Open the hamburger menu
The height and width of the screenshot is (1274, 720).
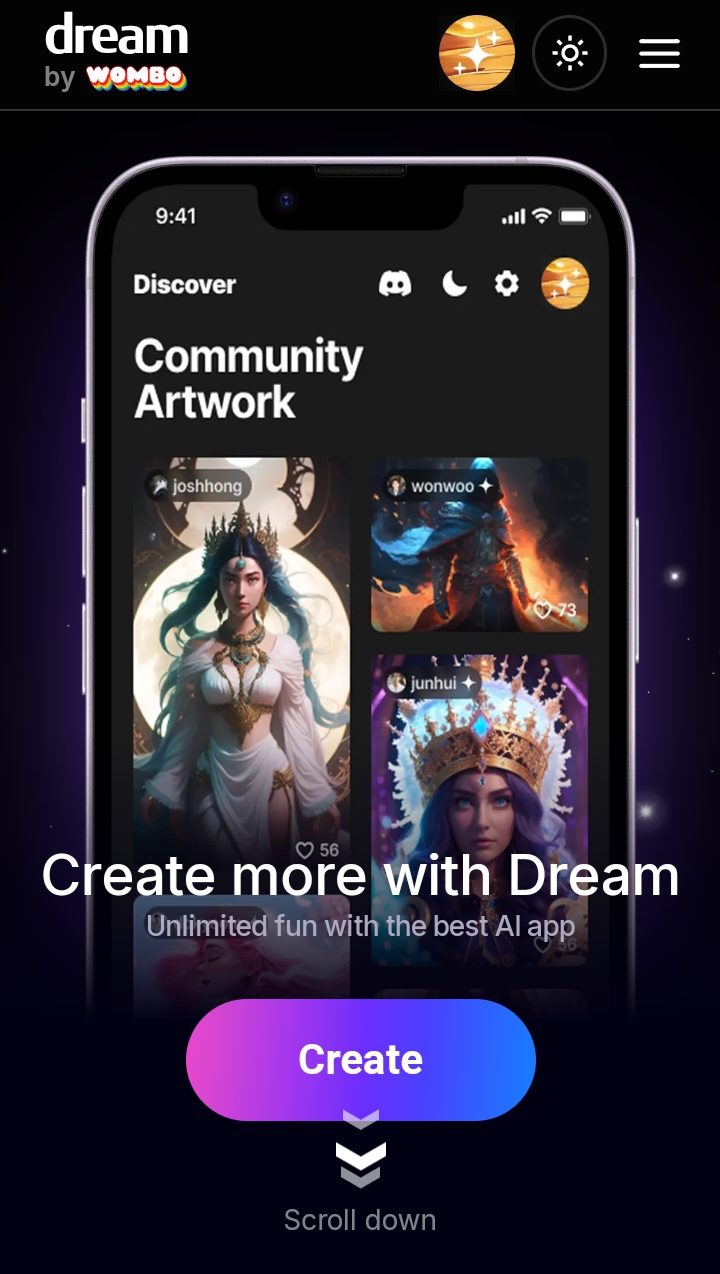659,53
